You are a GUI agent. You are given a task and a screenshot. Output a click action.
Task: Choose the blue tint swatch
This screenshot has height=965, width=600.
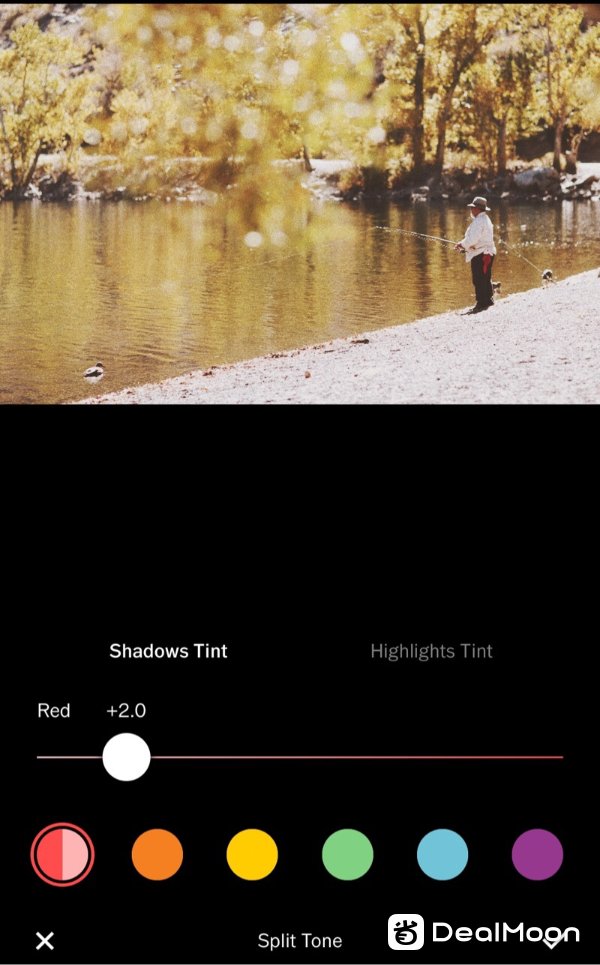442,855
